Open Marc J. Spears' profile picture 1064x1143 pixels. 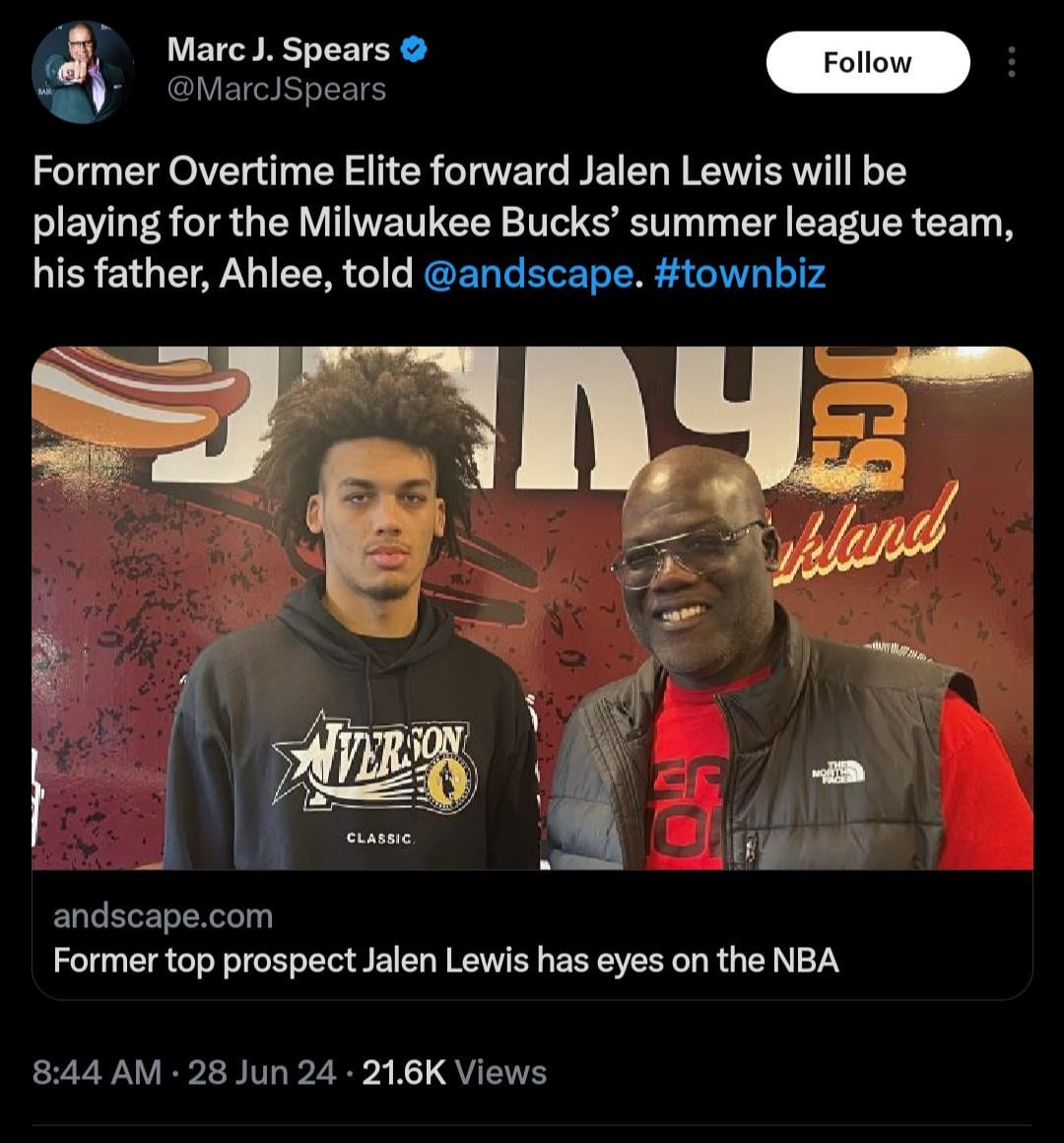83,72
